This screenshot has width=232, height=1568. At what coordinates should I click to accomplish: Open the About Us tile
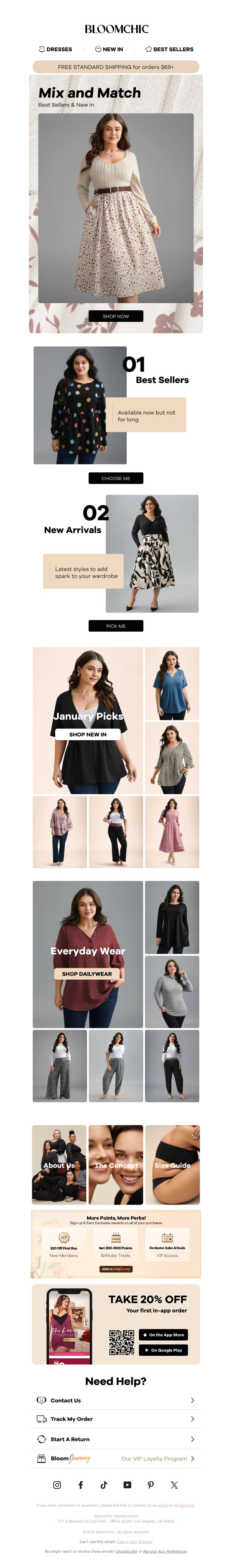coord(59,1165)
